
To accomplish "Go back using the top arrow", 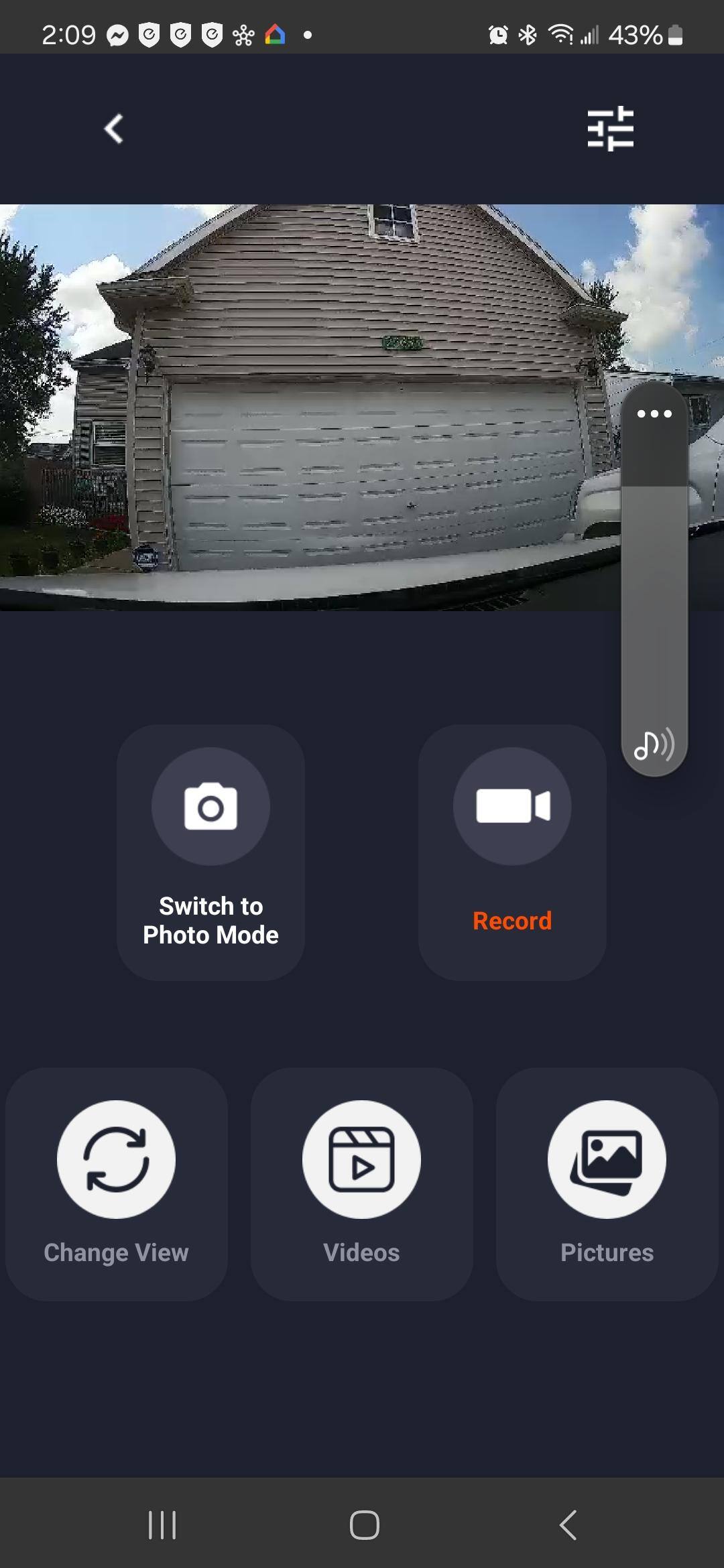I will pyautogui.click(x=114, y=129).
